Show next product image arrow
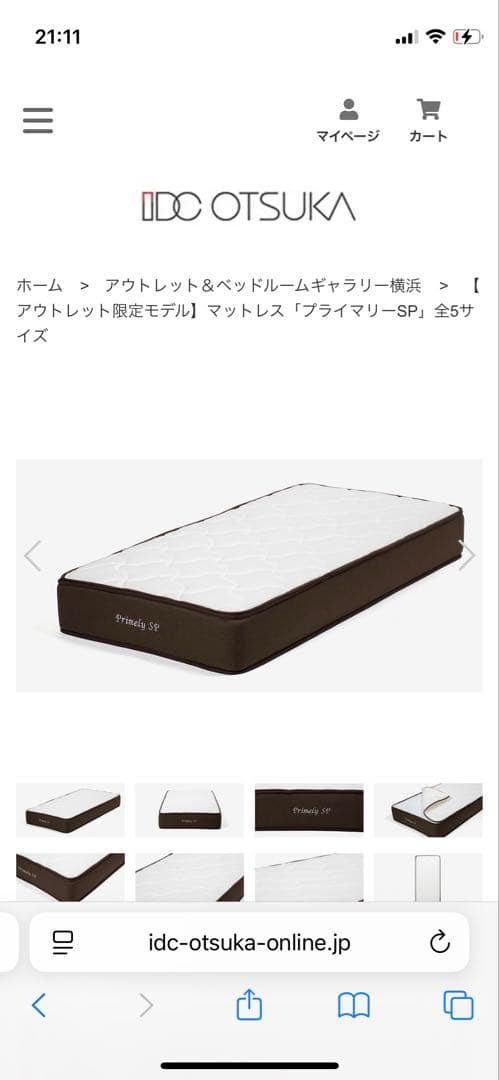The image size is (499, 1080). coord(467,555)
